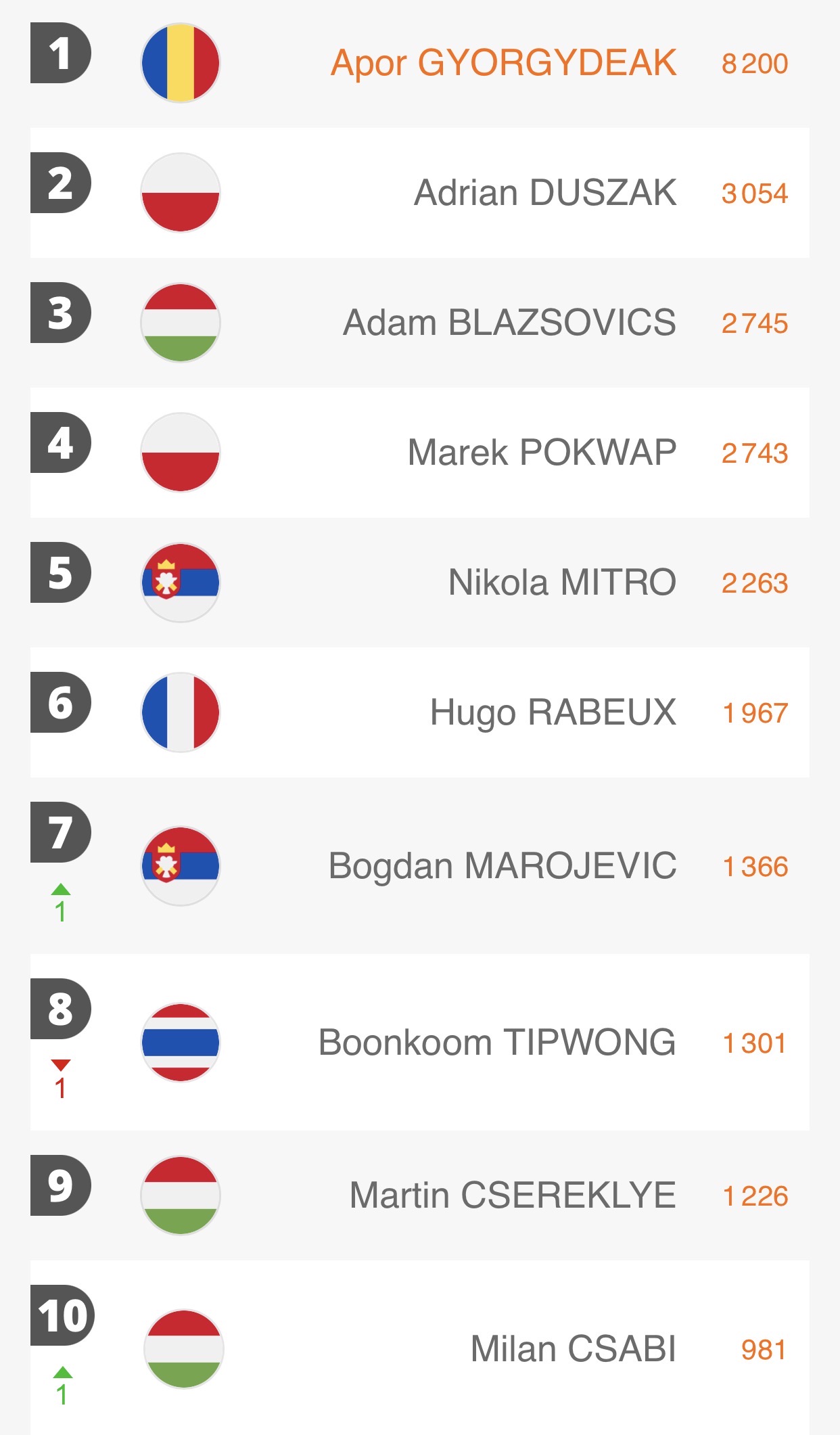Open Nikola MITRO's player profile

pyautogui.click(x=561, y=583)
